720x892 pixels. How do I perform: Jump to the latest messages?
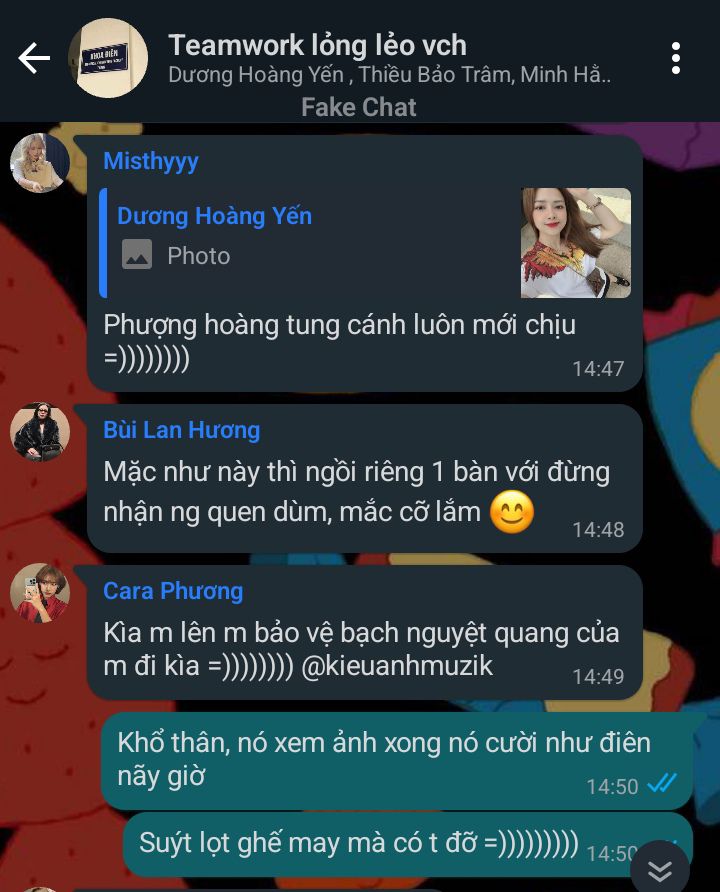[x=660, y=867]
